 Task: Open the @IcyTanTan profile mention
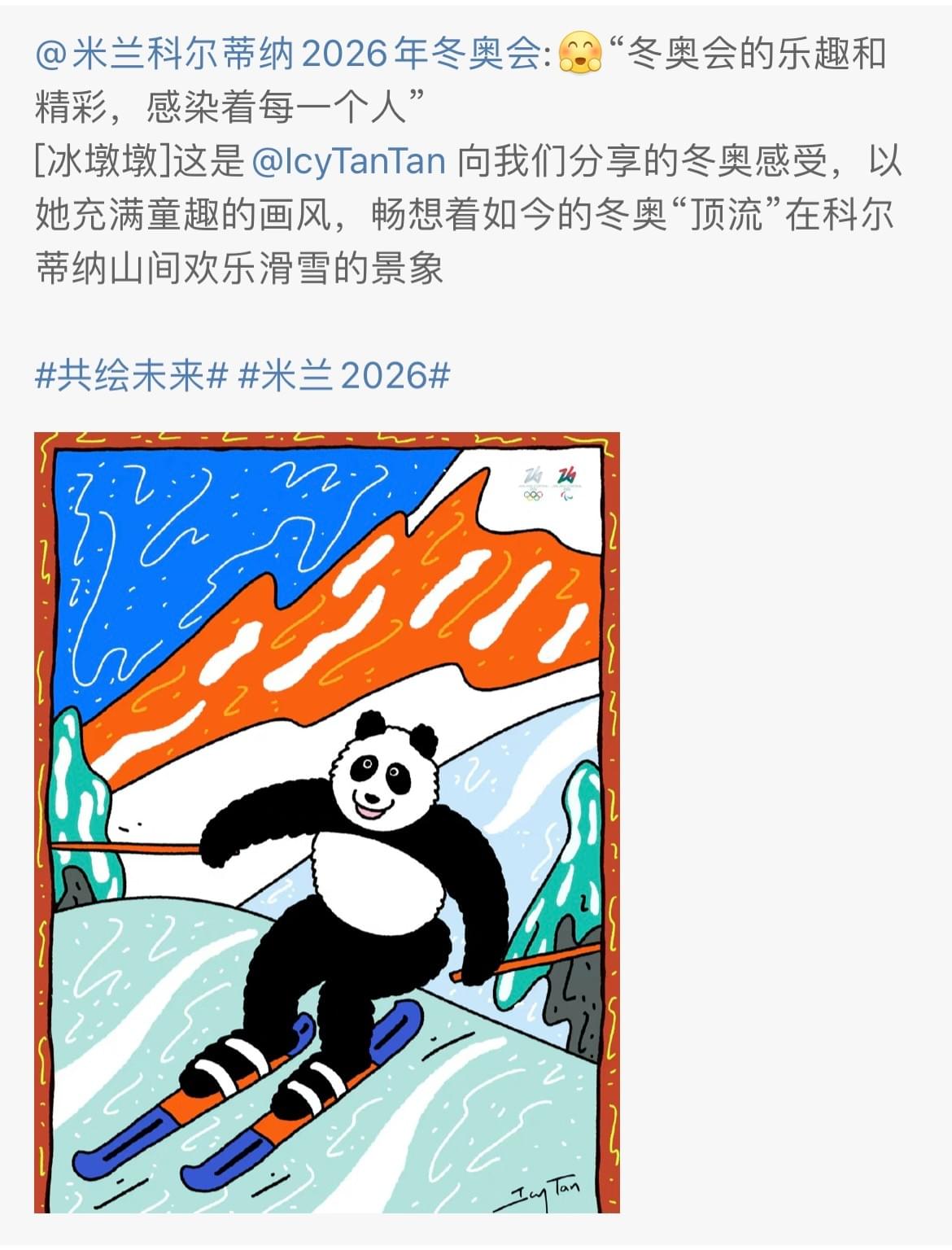coord(349,162)
